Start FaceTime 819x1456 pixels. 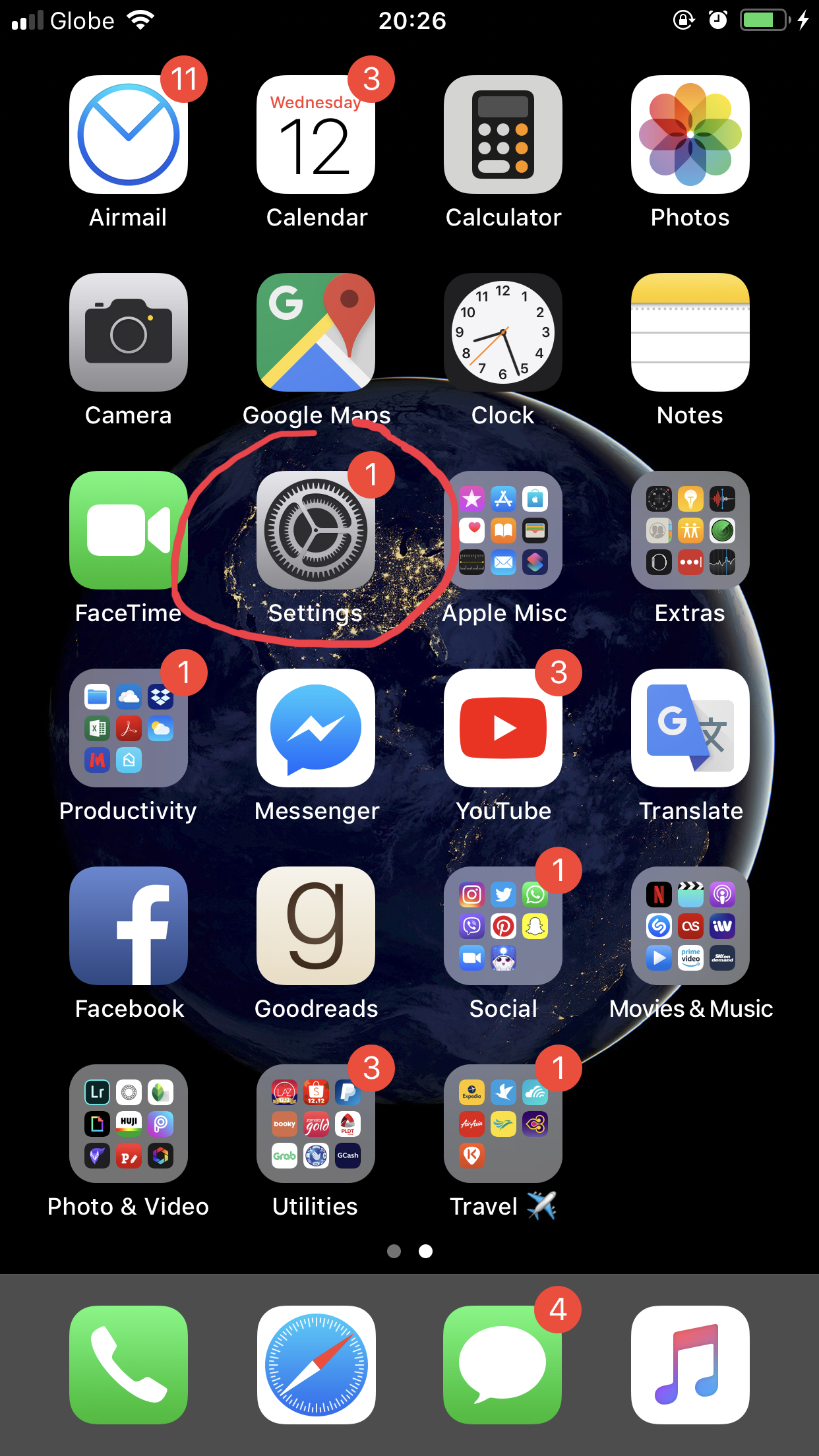pyautogui.click(x=129, y=530)
